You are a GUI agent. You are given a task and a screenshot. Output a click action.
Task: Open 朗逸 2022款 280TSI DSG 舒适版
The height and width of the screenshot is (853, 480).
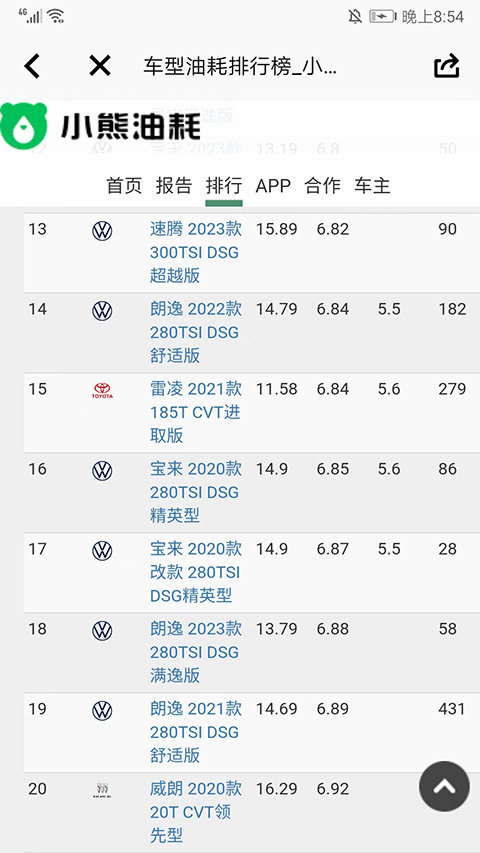(196, 332)
